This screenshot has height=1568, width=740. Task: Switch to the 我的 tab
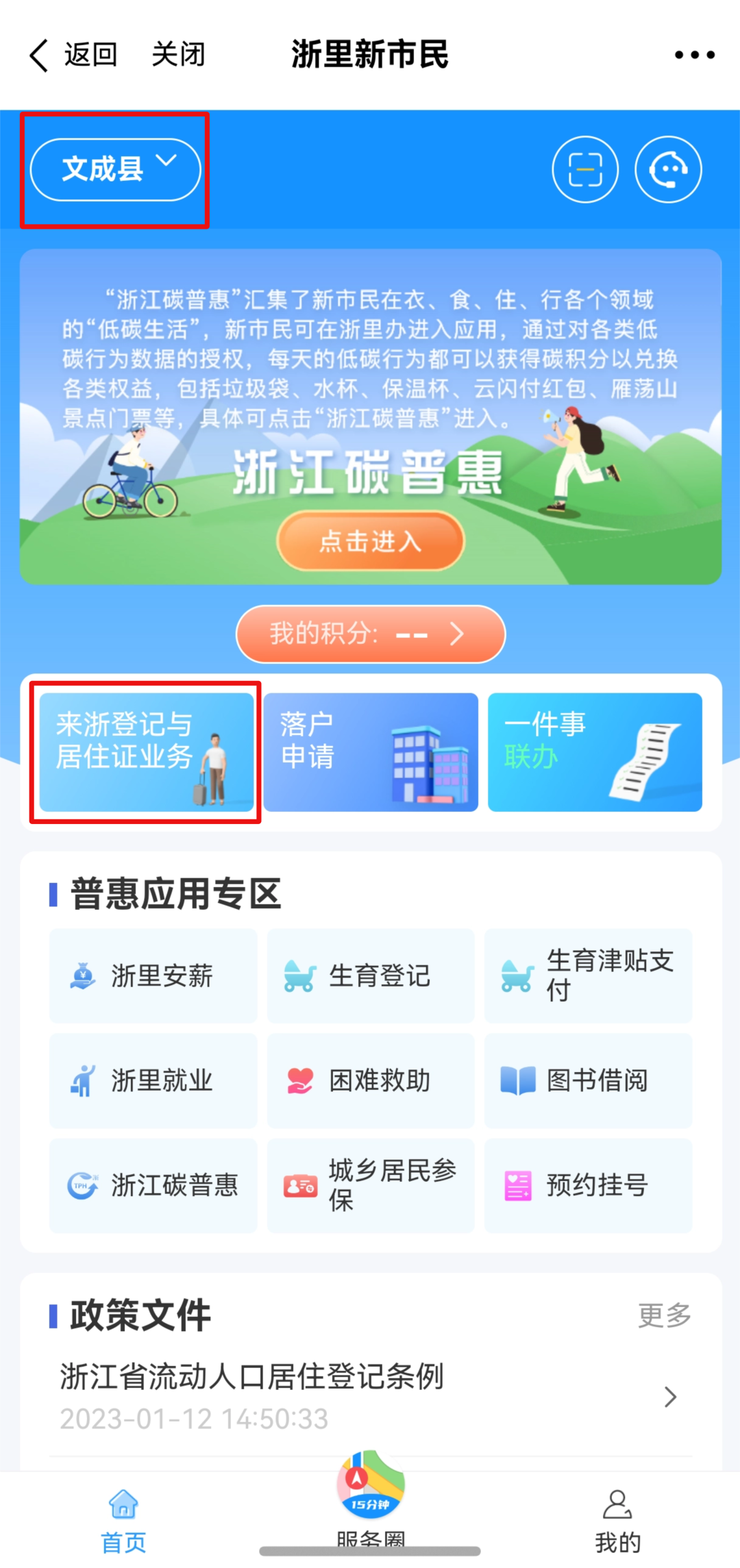coord(617,1519)
